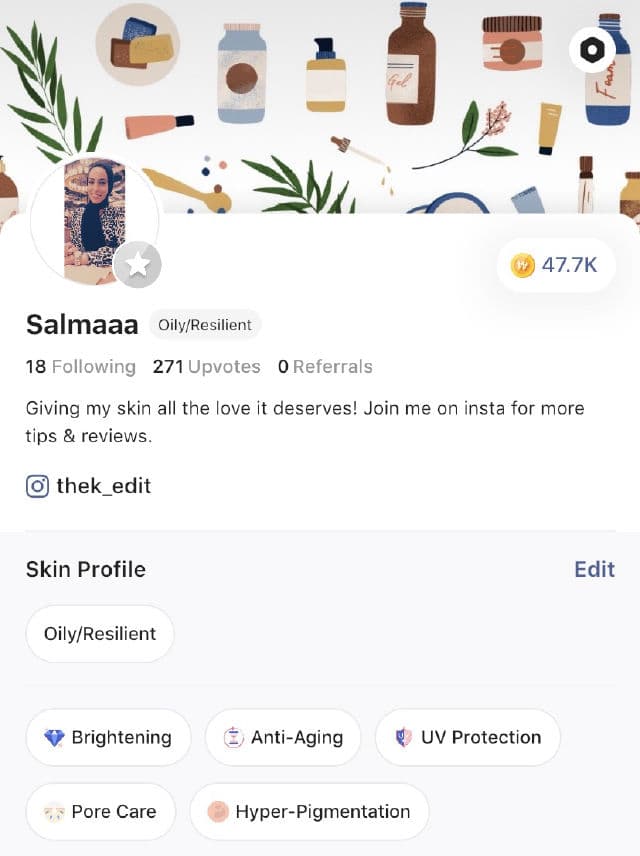Open the Pore Care chip
Screen dimensions: 640x856
(100, 811)
